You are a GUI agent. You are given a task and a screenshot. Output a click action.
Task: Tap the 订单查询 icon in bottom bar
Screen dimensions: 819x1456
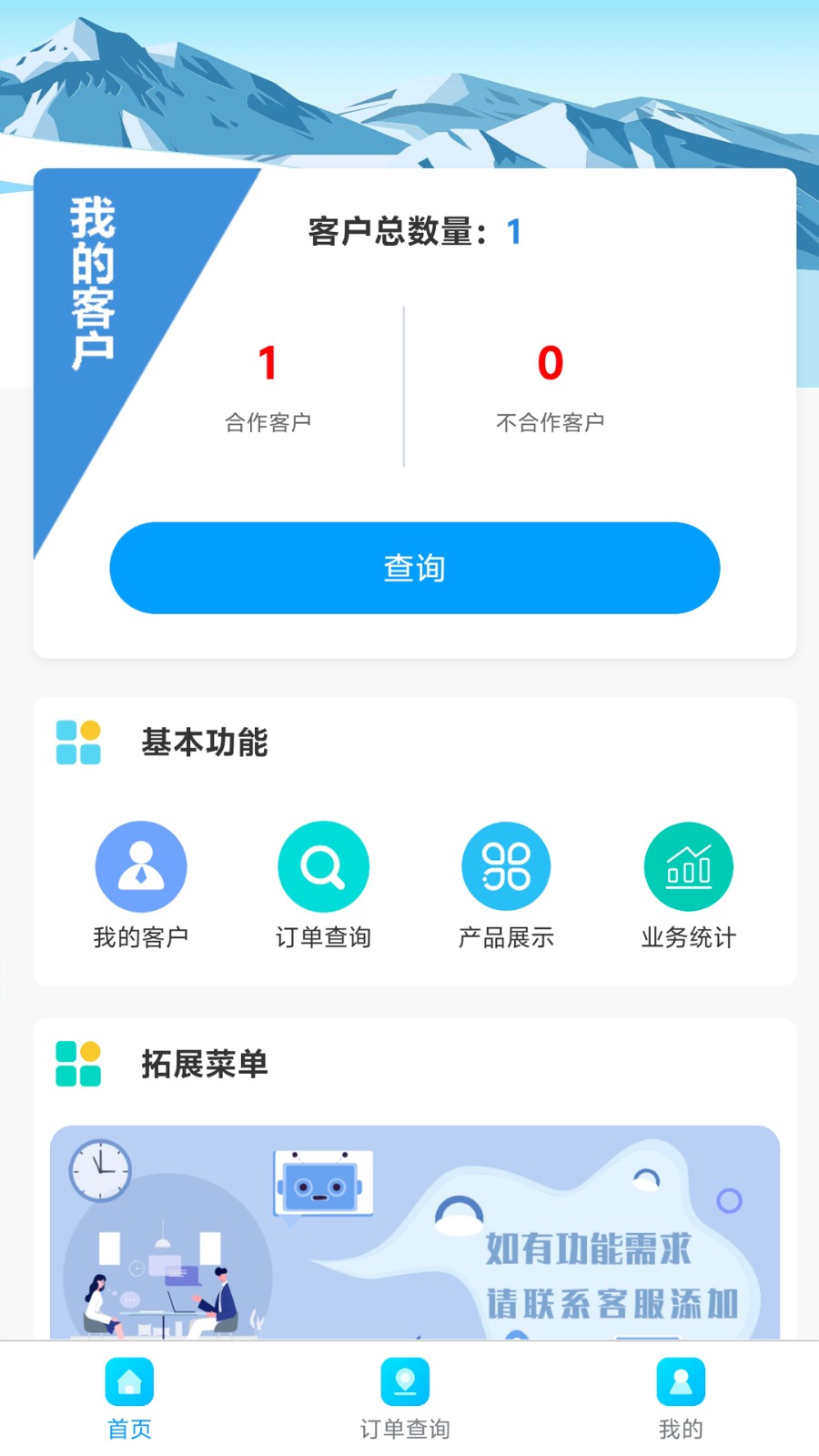point(405,1381)
